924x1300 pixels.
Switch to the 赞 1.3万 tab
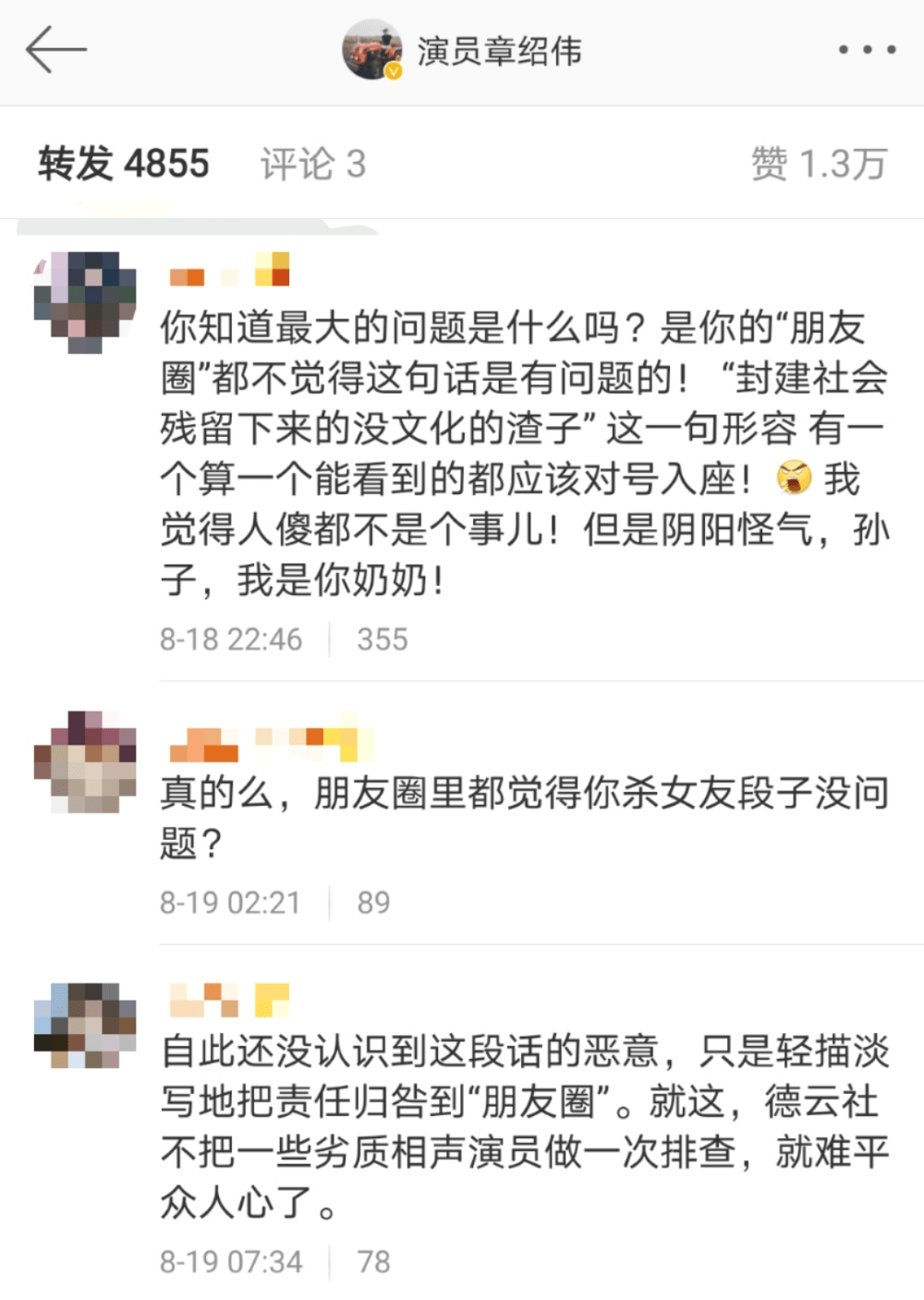[818, 164]
